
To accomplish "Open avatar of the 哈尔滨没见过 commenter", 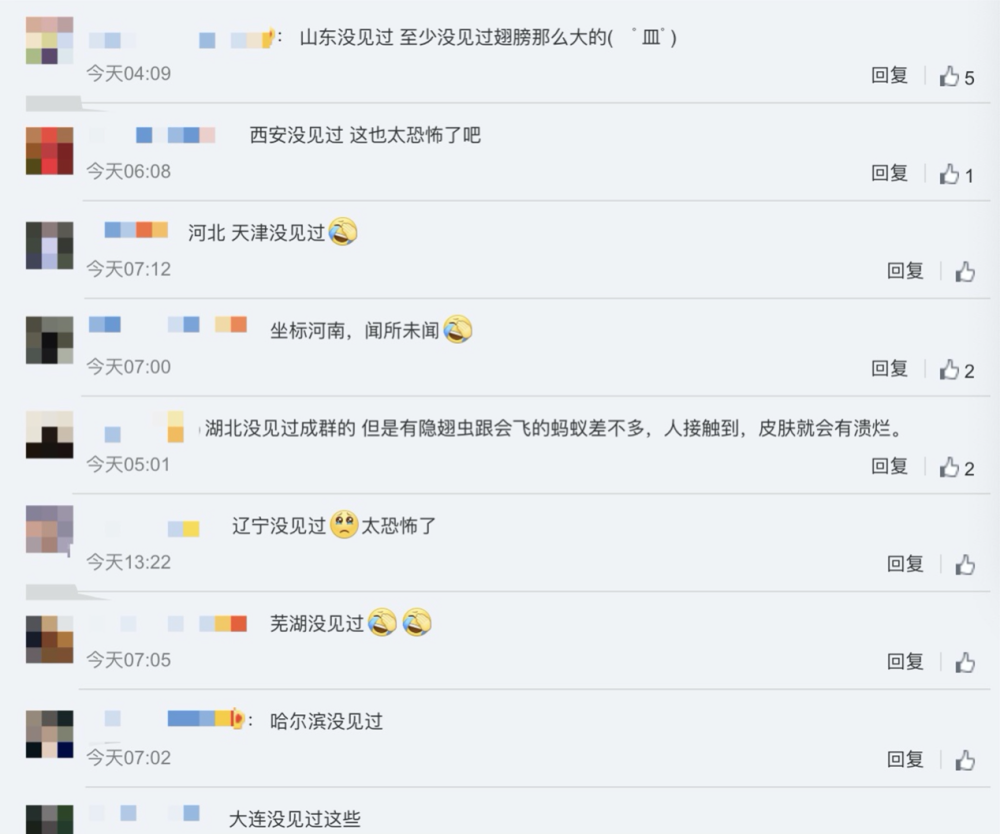I will pyautogui.click(x=49, y=734).
